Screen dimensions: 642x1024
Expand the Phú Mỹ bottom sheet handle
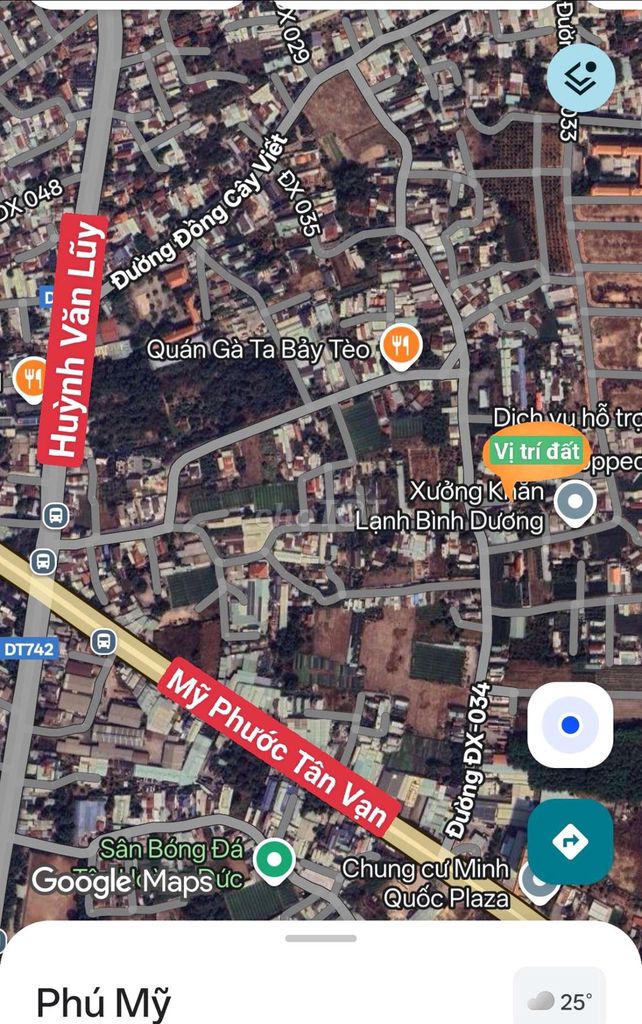click(320, 938)
